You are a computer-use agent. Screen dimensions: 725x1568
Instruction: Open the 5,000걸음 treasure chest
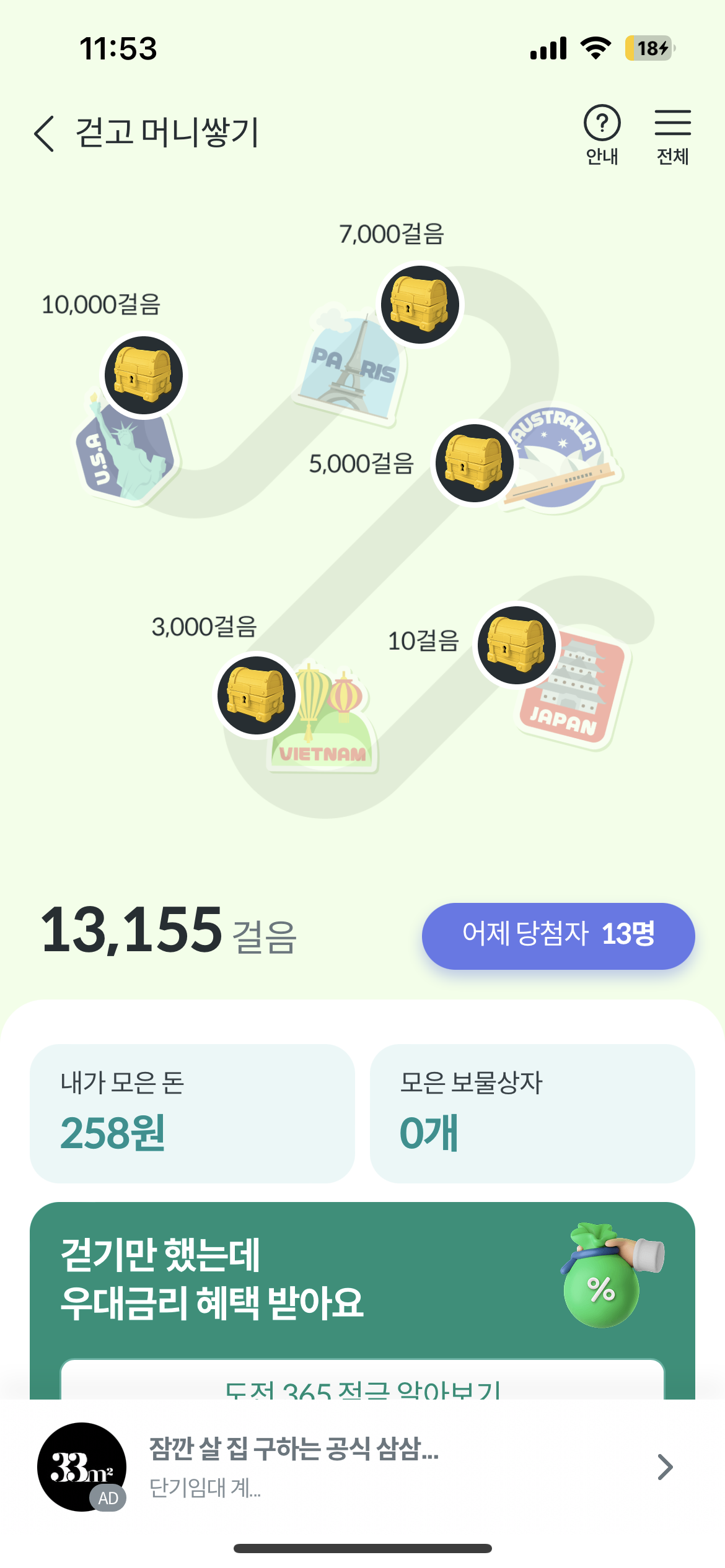click(474, 463)
